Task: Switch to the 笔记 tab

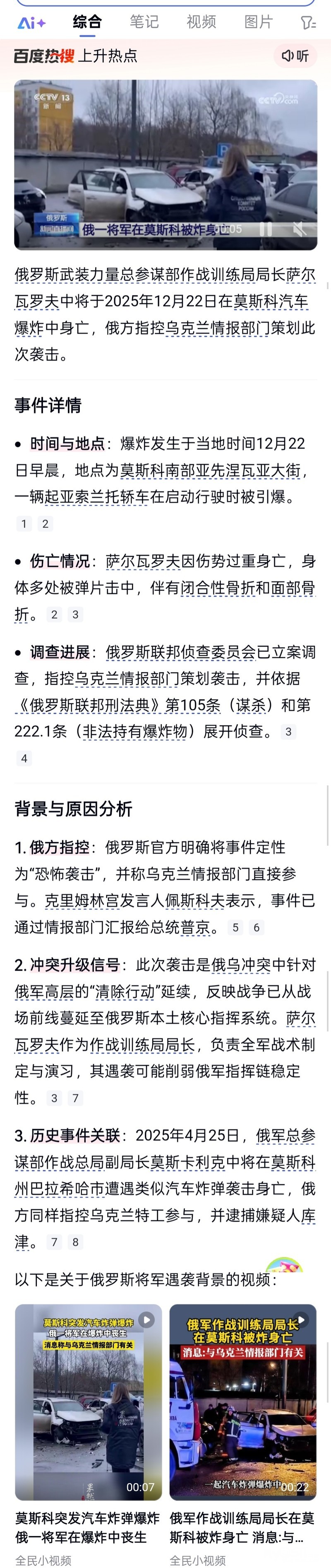Action: tap(144, 22)
